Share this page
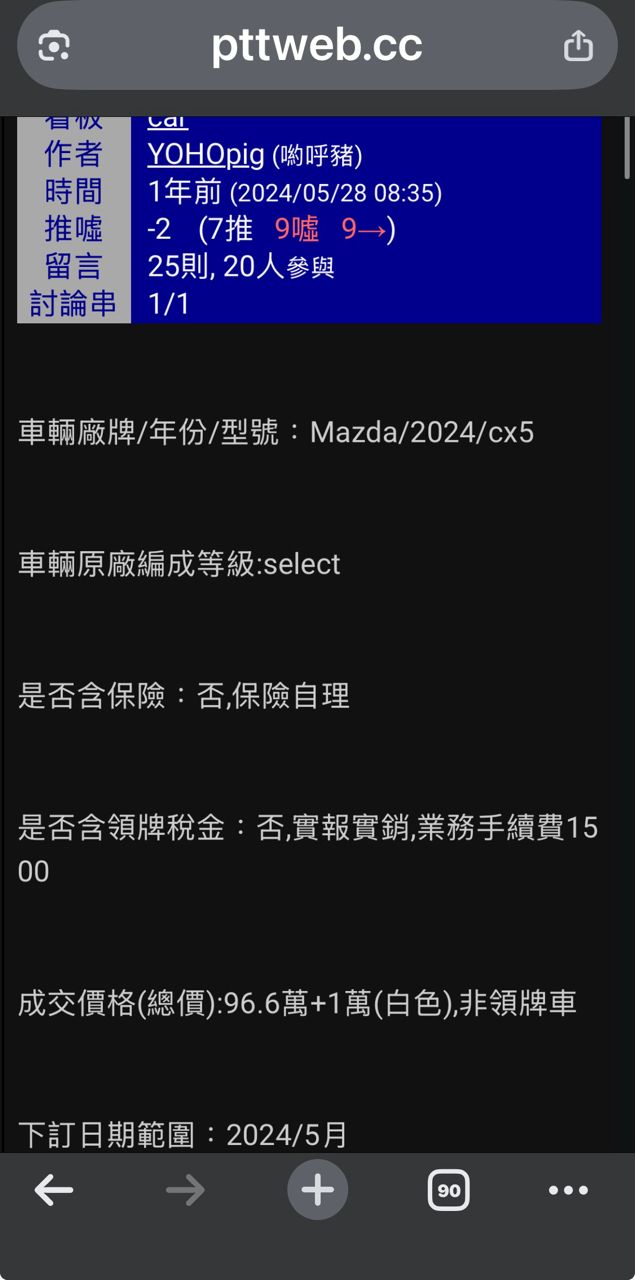 tap(578, 46)
